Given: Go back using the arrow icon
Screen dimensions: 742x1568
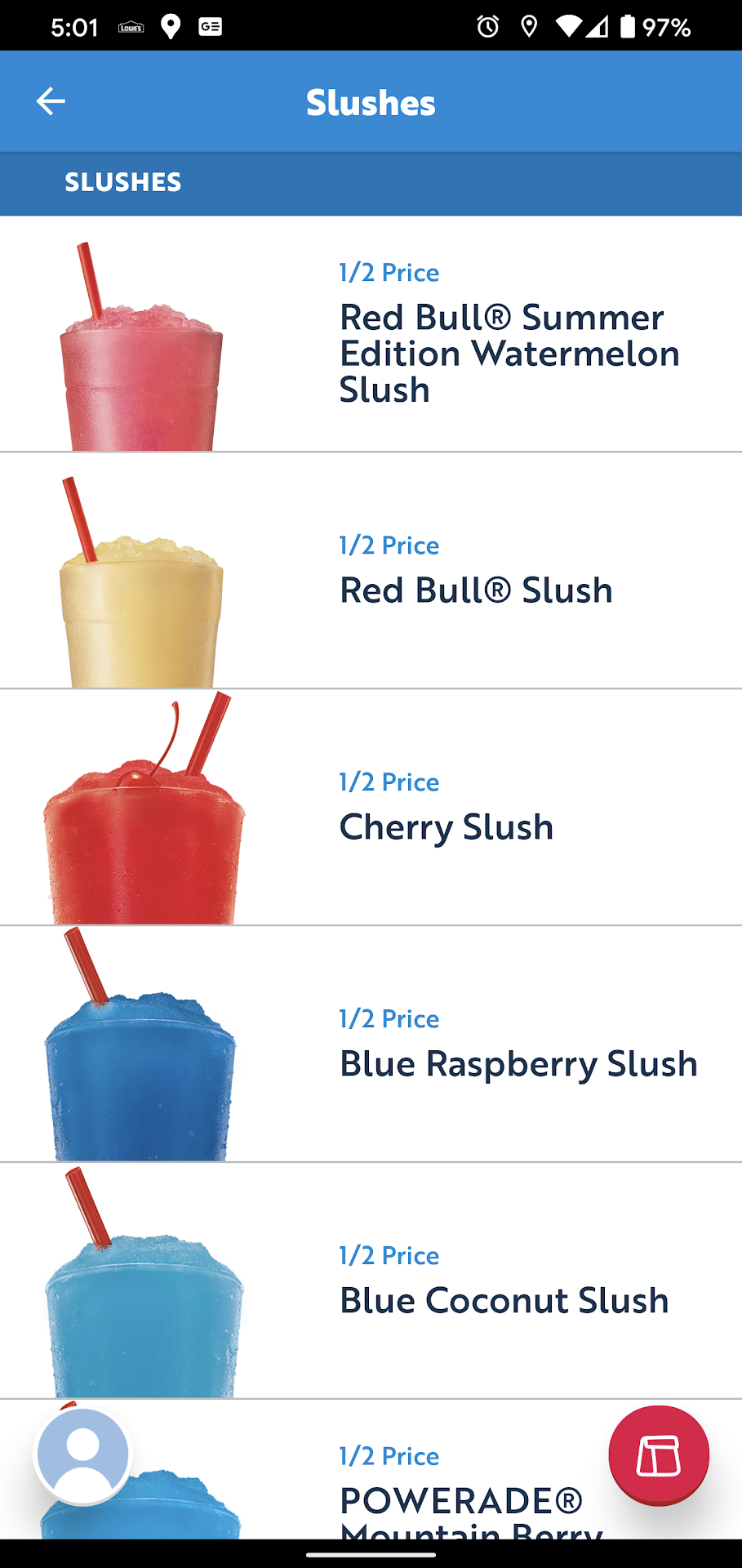Looking at the screenshot, I should pyautogui.click(x=51, y=101).
